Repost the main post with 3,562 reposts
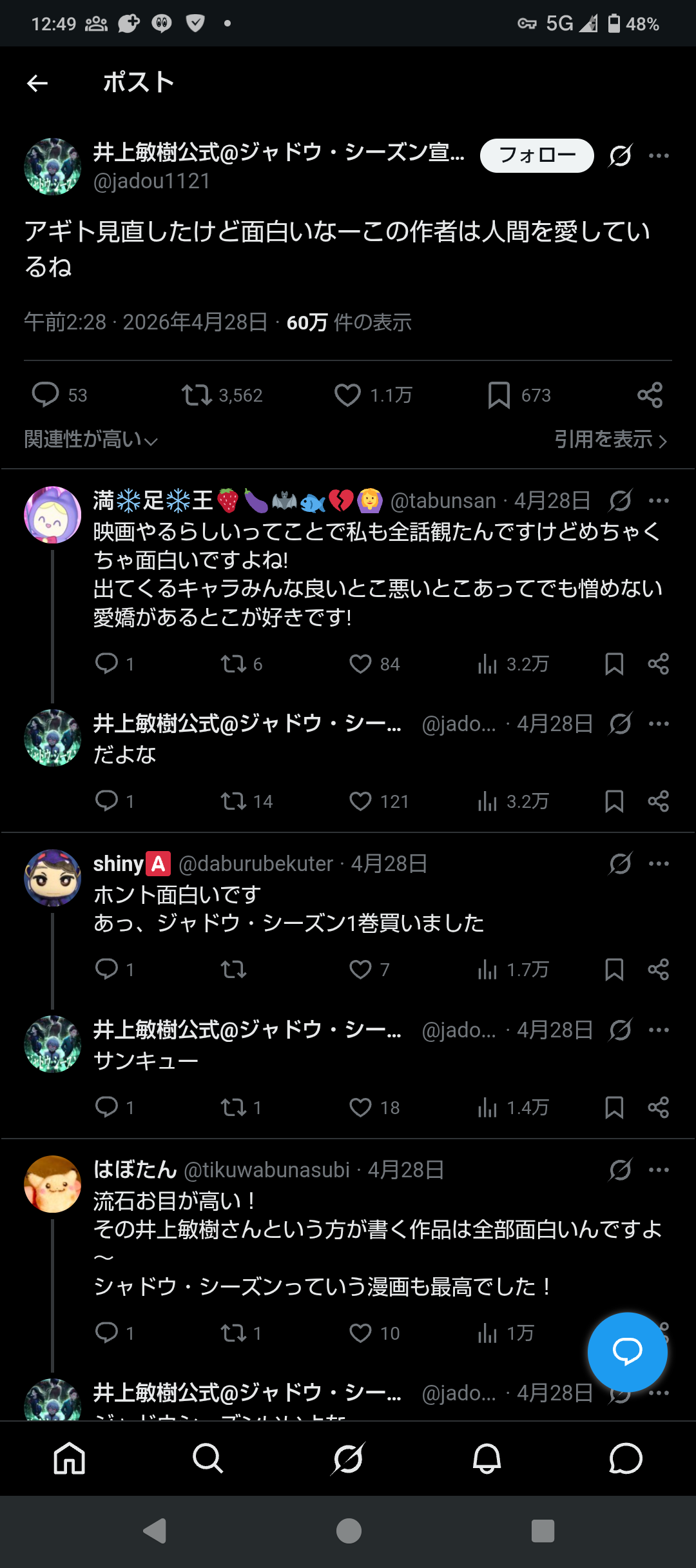This screenshot has width=696, height=1568. click(197, 395)
